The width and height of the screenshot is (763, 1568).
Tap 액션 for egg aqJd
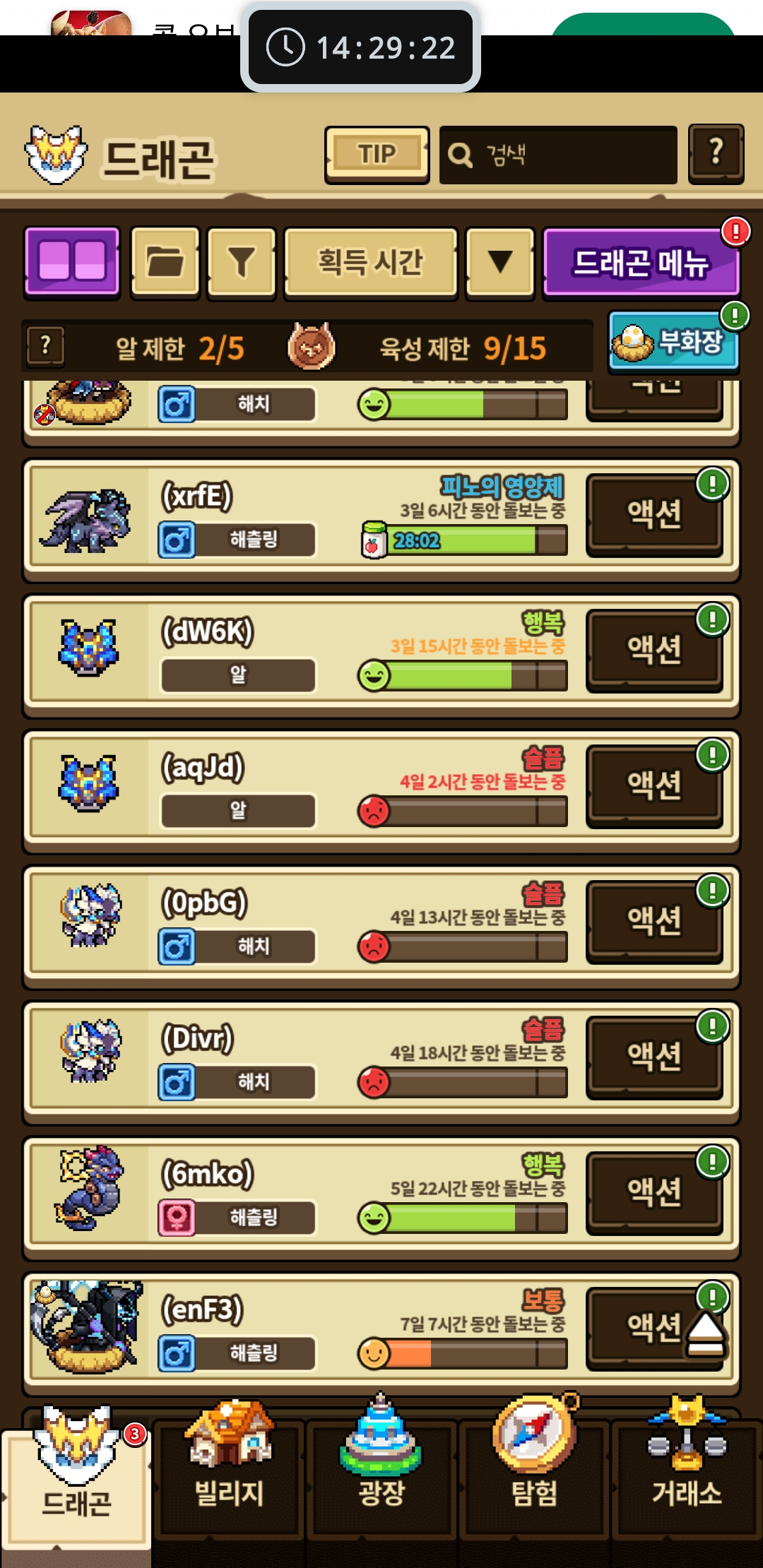click(654, 785)
